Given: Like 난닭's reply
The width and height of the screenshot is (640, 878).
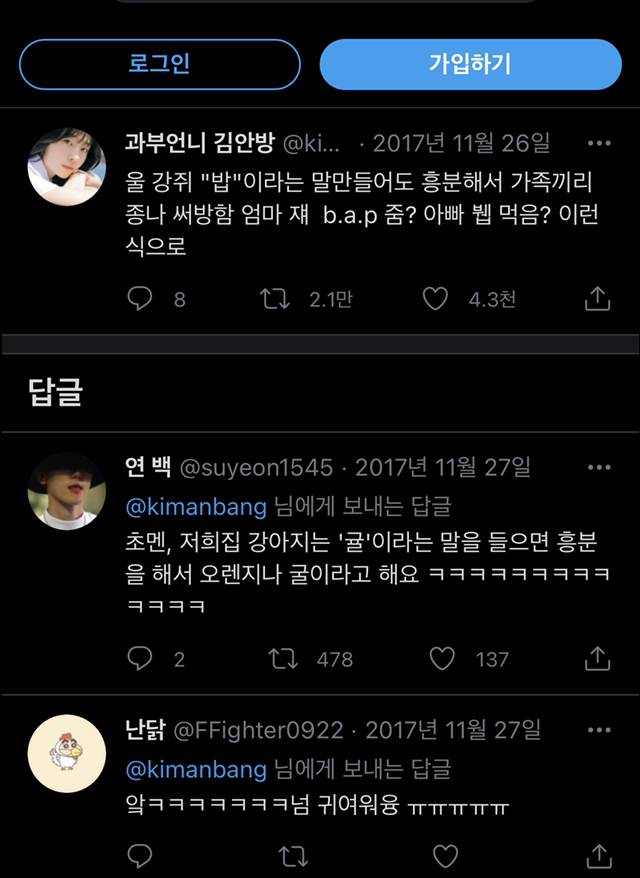Looking at the screenshot, I should pos(446,856).
